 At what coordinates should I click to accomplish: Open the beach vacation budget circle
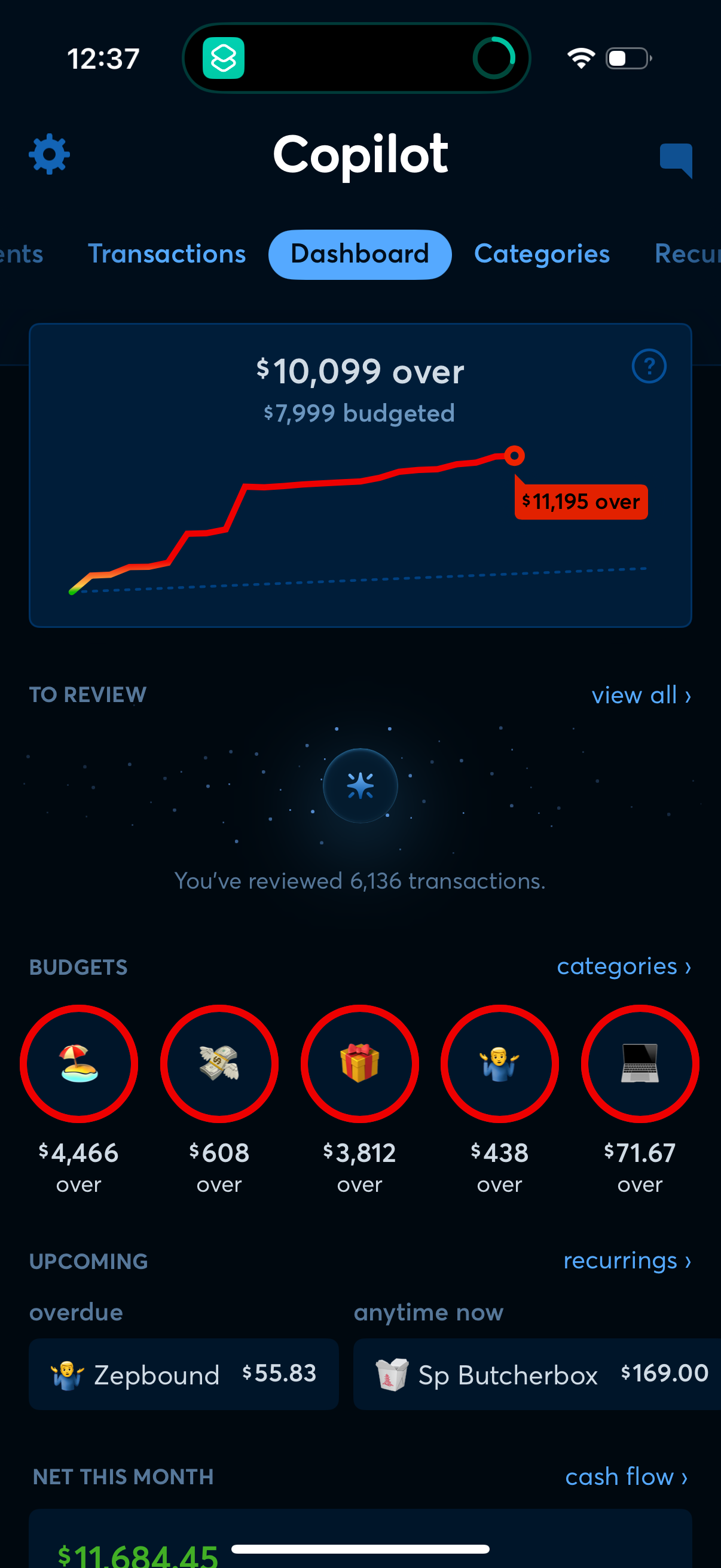pos(79,1064)
